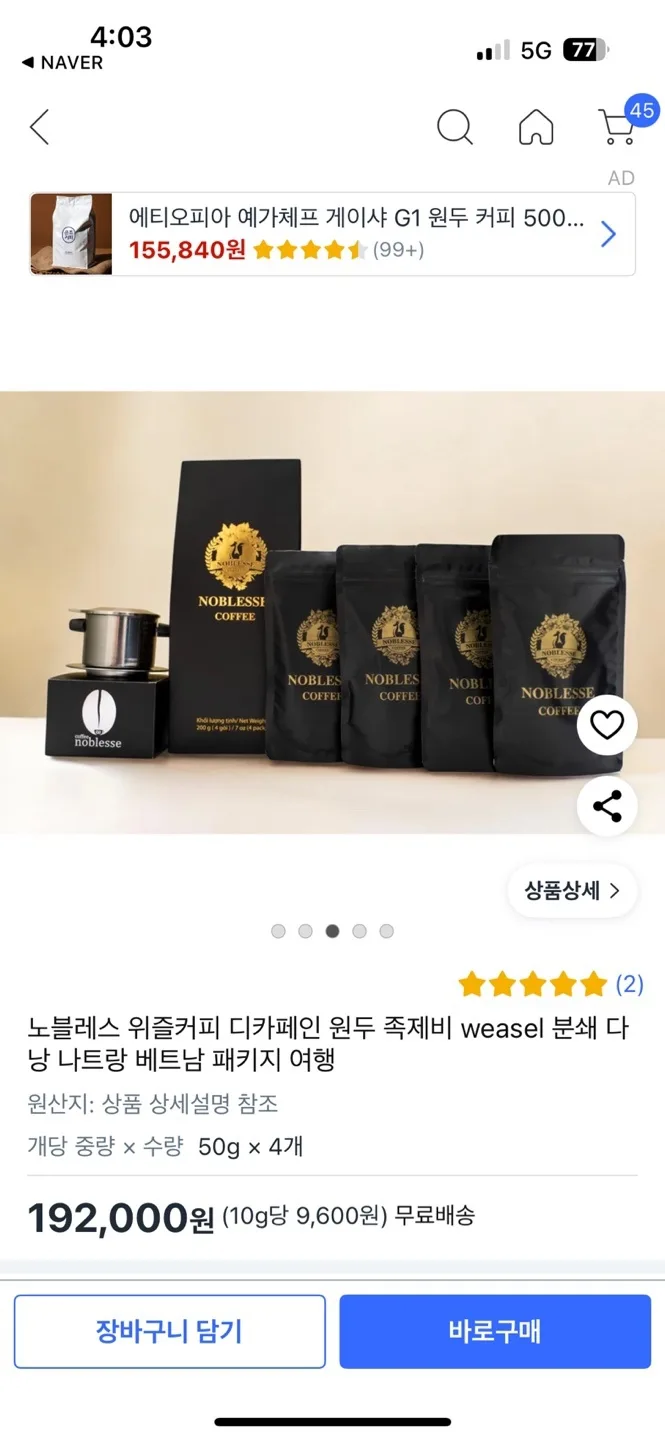Image resolution: width=665 pixels, height=1440 pixels.
Task: View the product reviews star rating
Action: tap(550, 984)
